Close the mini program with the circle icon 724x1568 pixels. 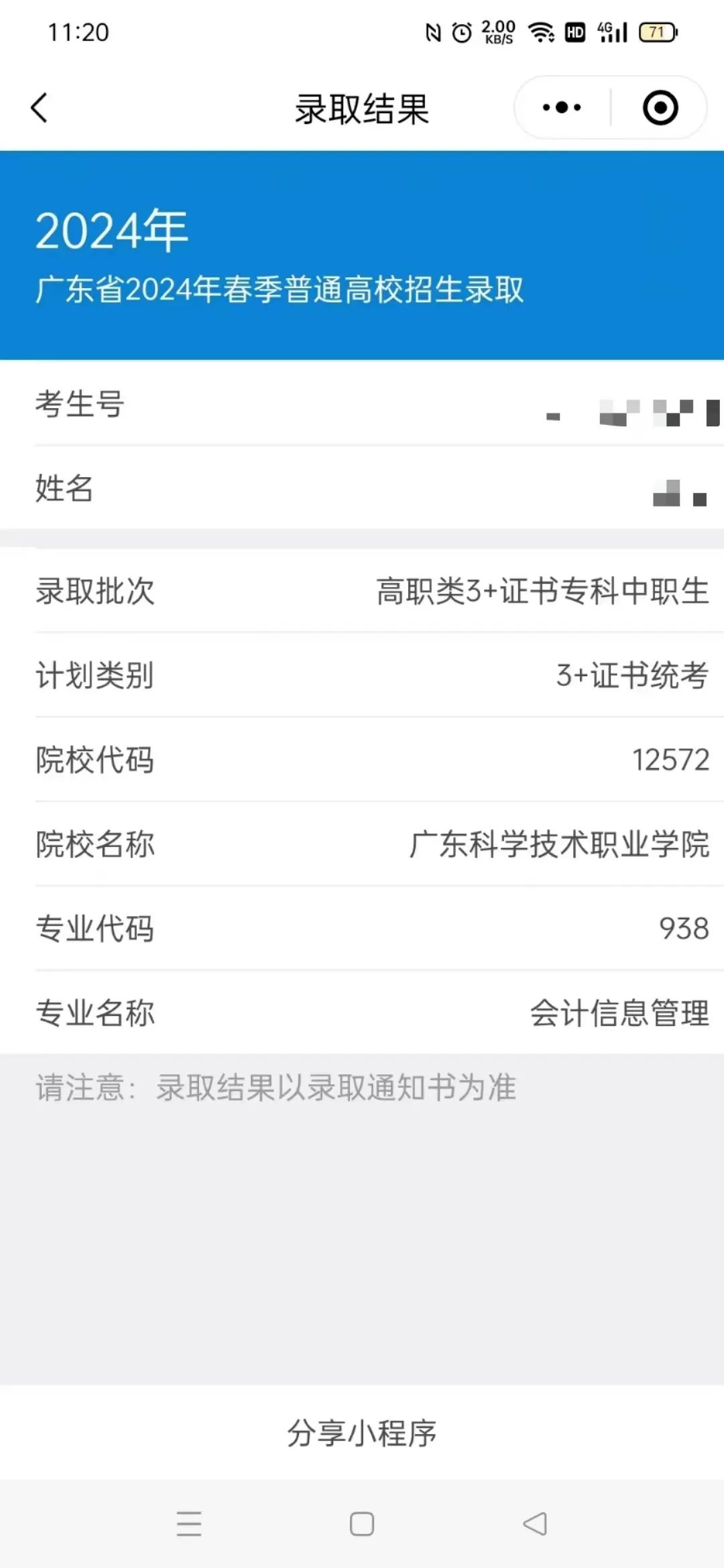660,108
